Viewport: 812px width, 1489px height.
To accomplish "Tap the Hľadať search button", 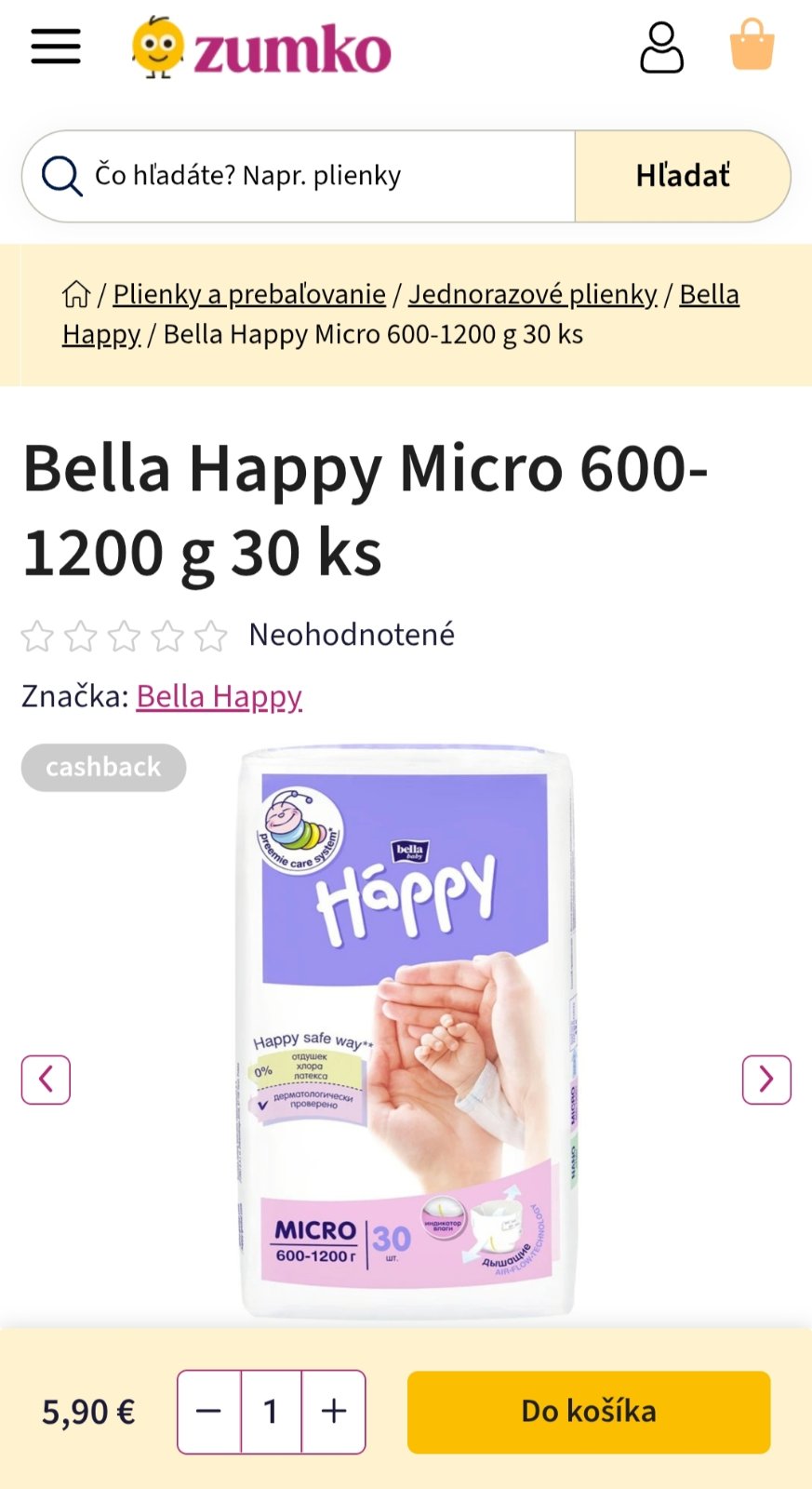I will [683, 176].
